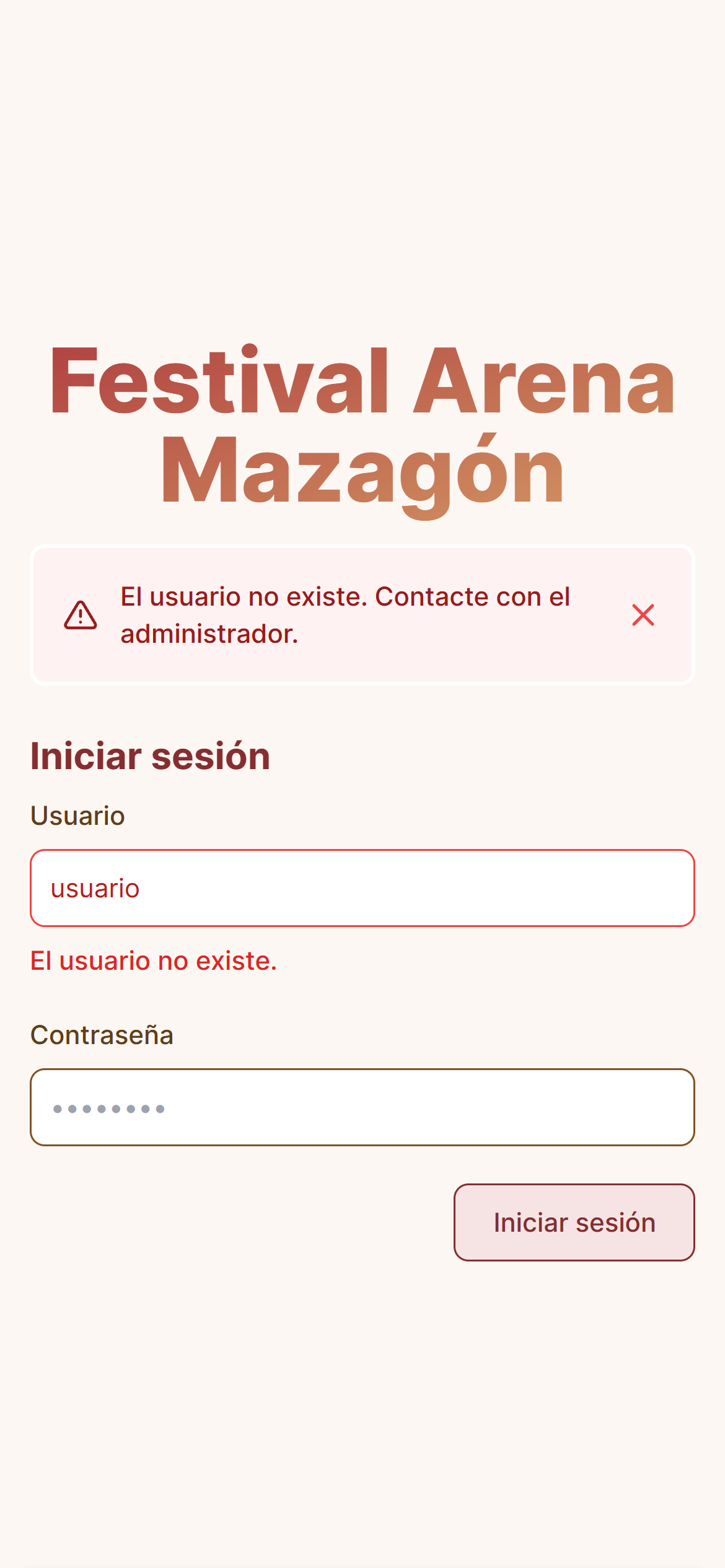Focus the Contraseña password field

tap(362, 1107)
